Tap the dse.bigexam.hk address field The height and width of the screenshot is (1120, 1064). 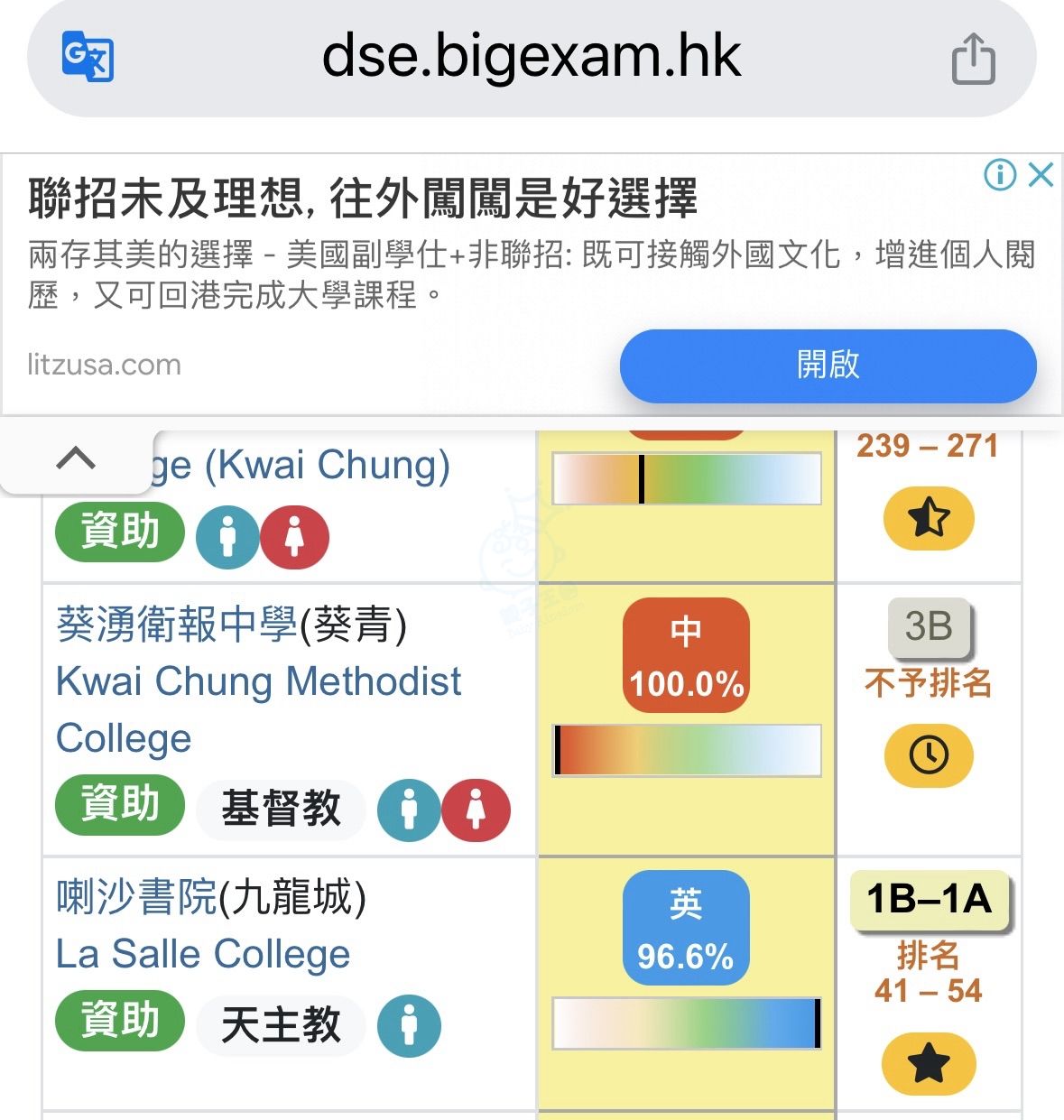[x=531, y=56]
